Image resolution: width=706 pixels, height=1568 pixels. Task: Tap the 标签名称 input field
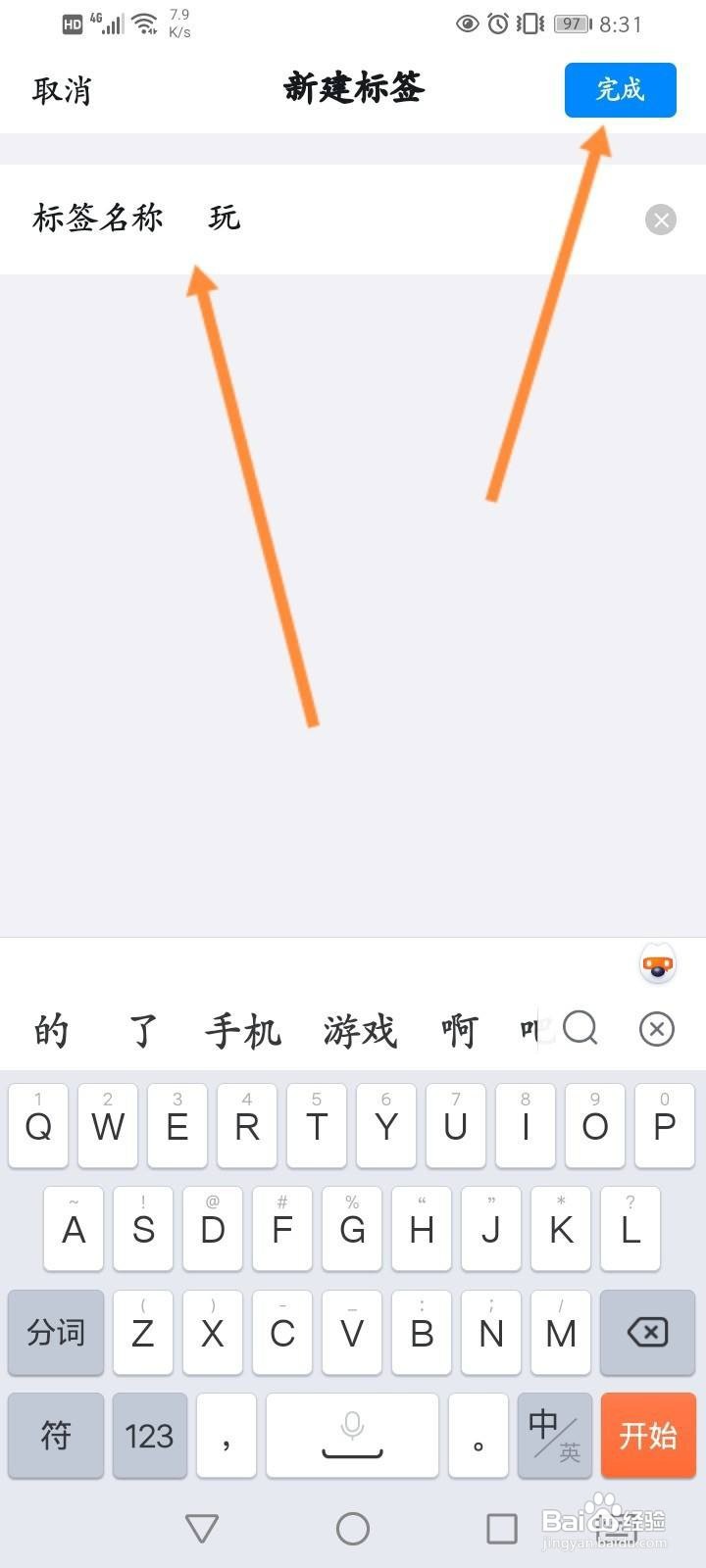(x=294, y=219)
